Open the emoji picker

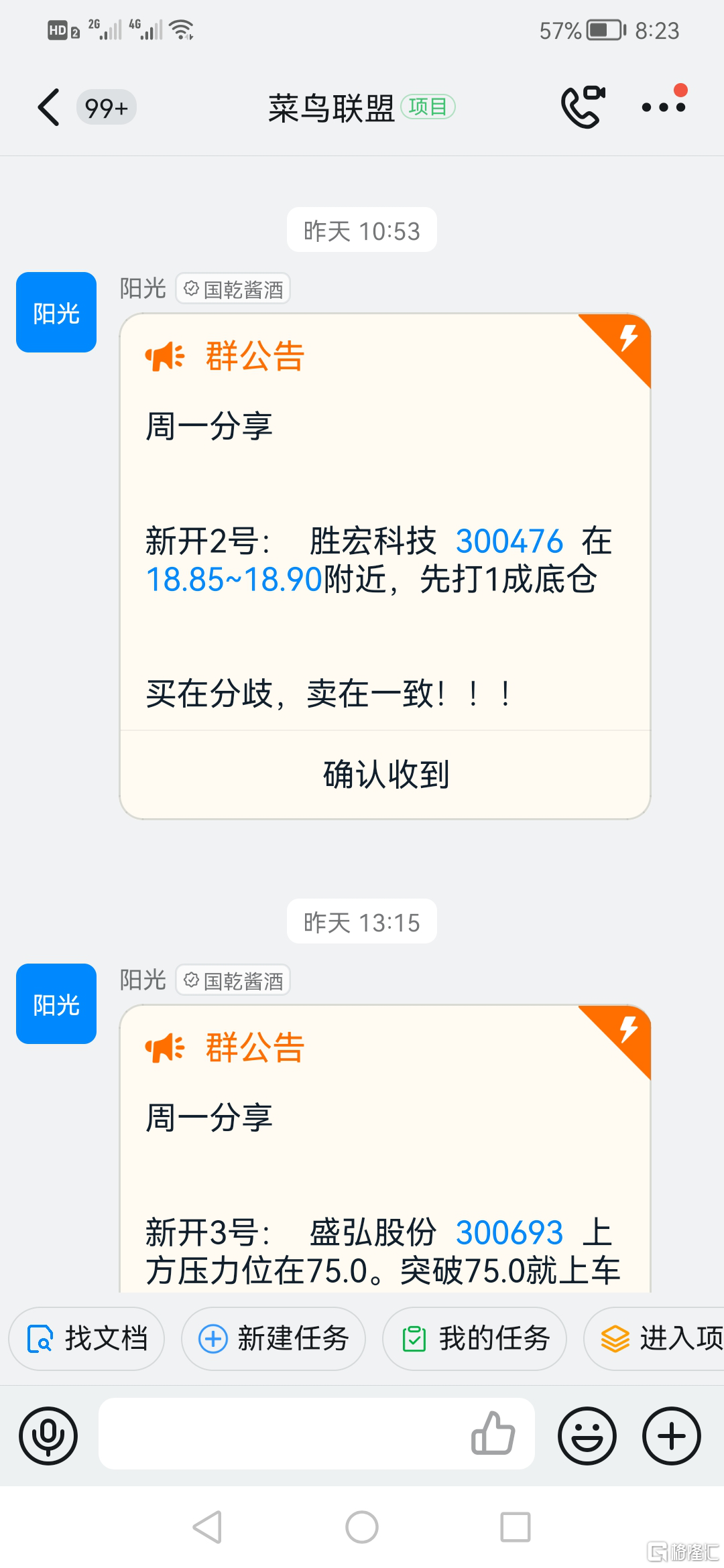pos(587,1436)
